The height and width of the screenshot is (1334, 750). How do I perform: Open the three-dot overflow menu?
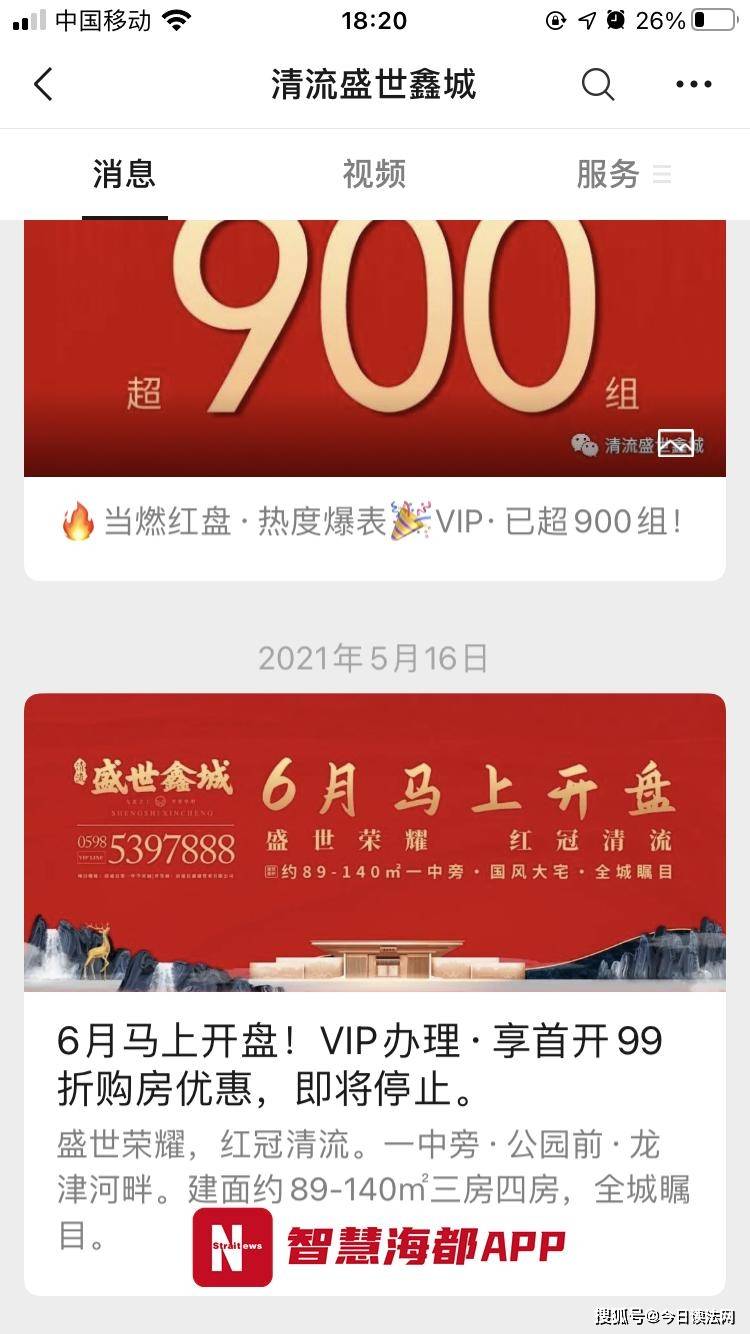click(x=693, y=85)
